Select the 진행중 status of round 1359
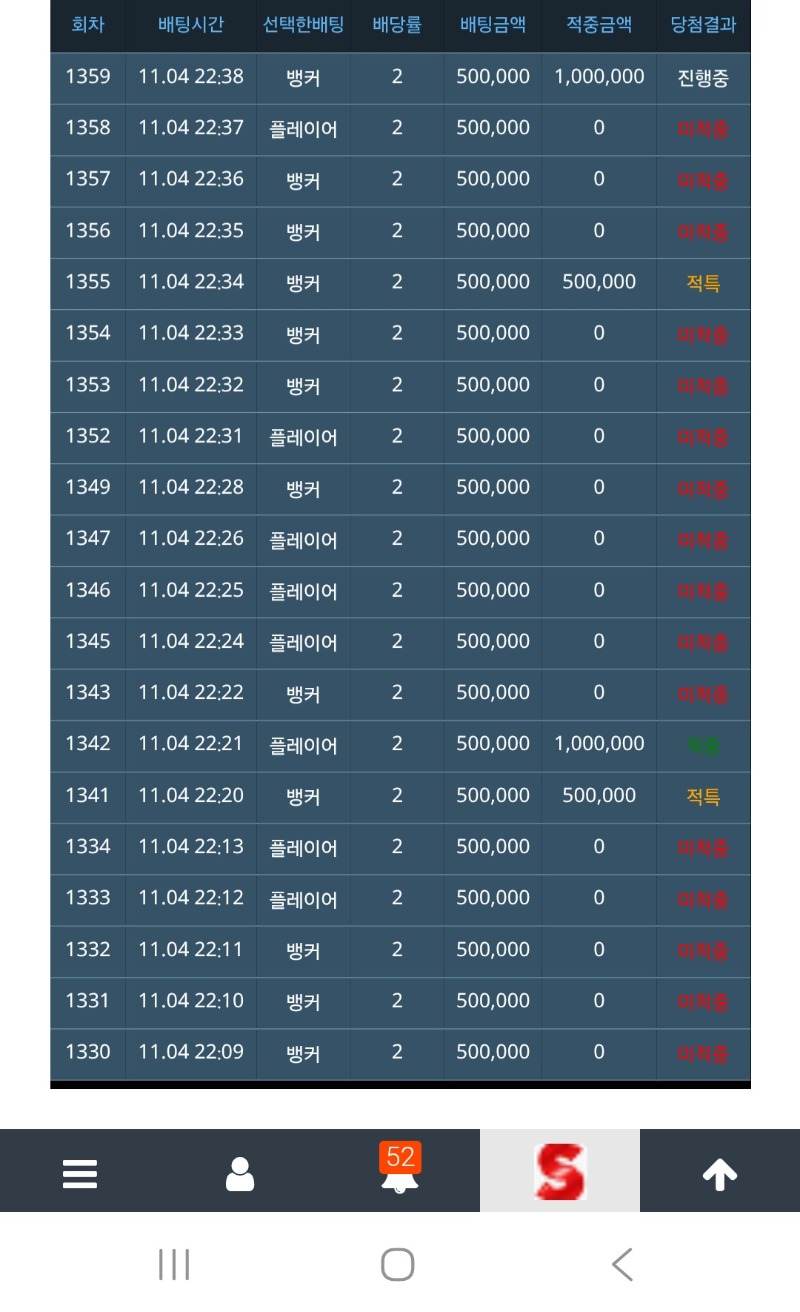 coord(702,77)
